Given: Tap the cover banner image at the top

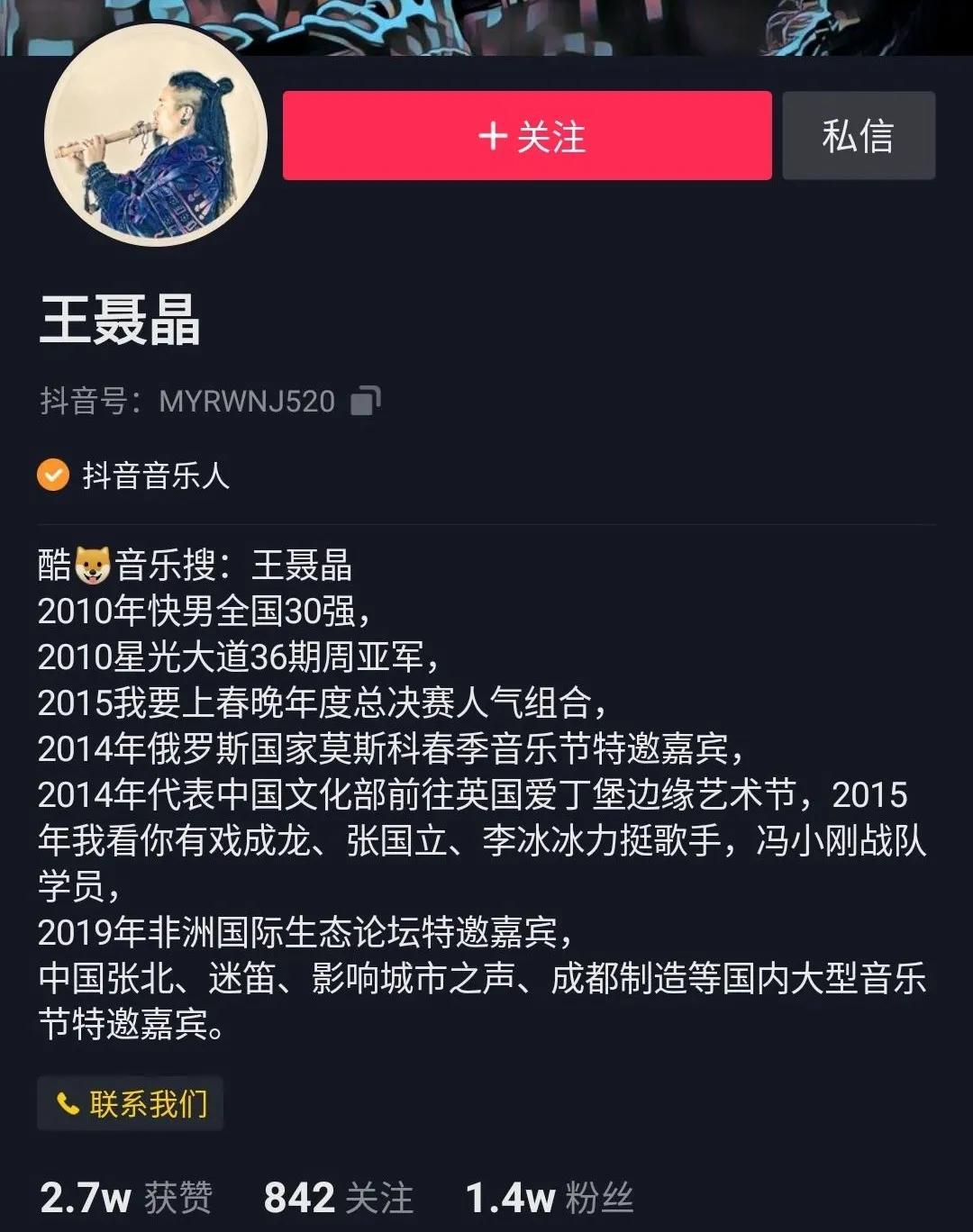Looking at the screenshot, I should point(586,27).
